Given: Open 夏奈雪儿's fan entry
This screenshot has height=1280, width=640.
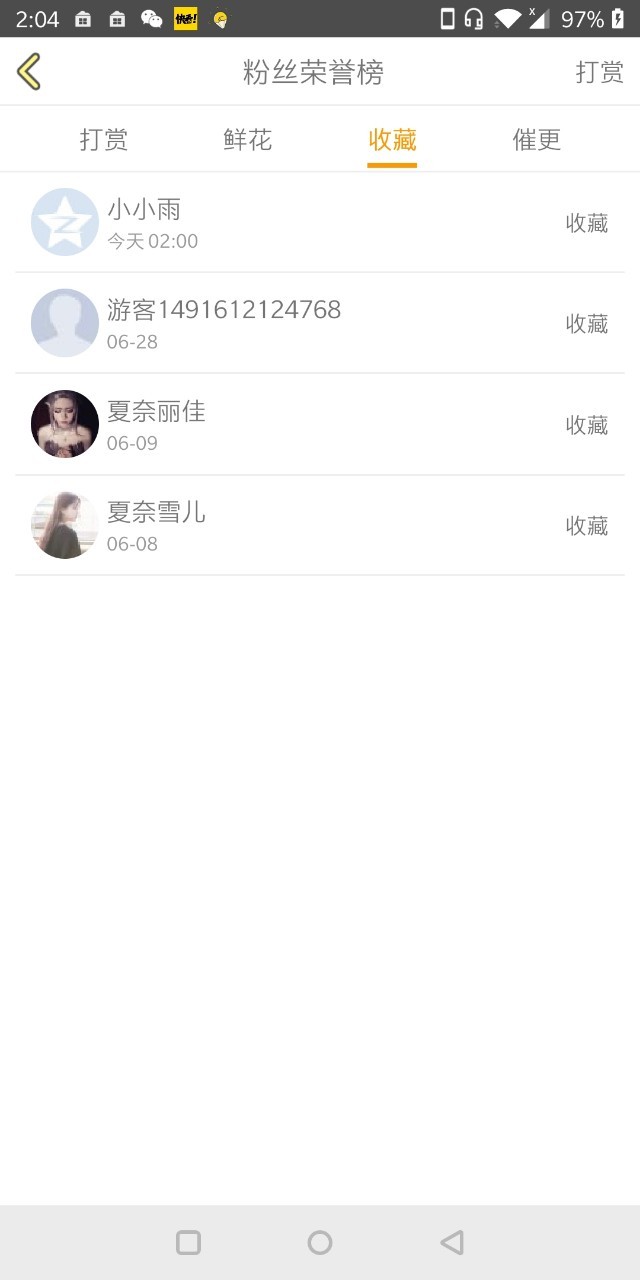Looking at the screenshot, I should pos(320,525).
